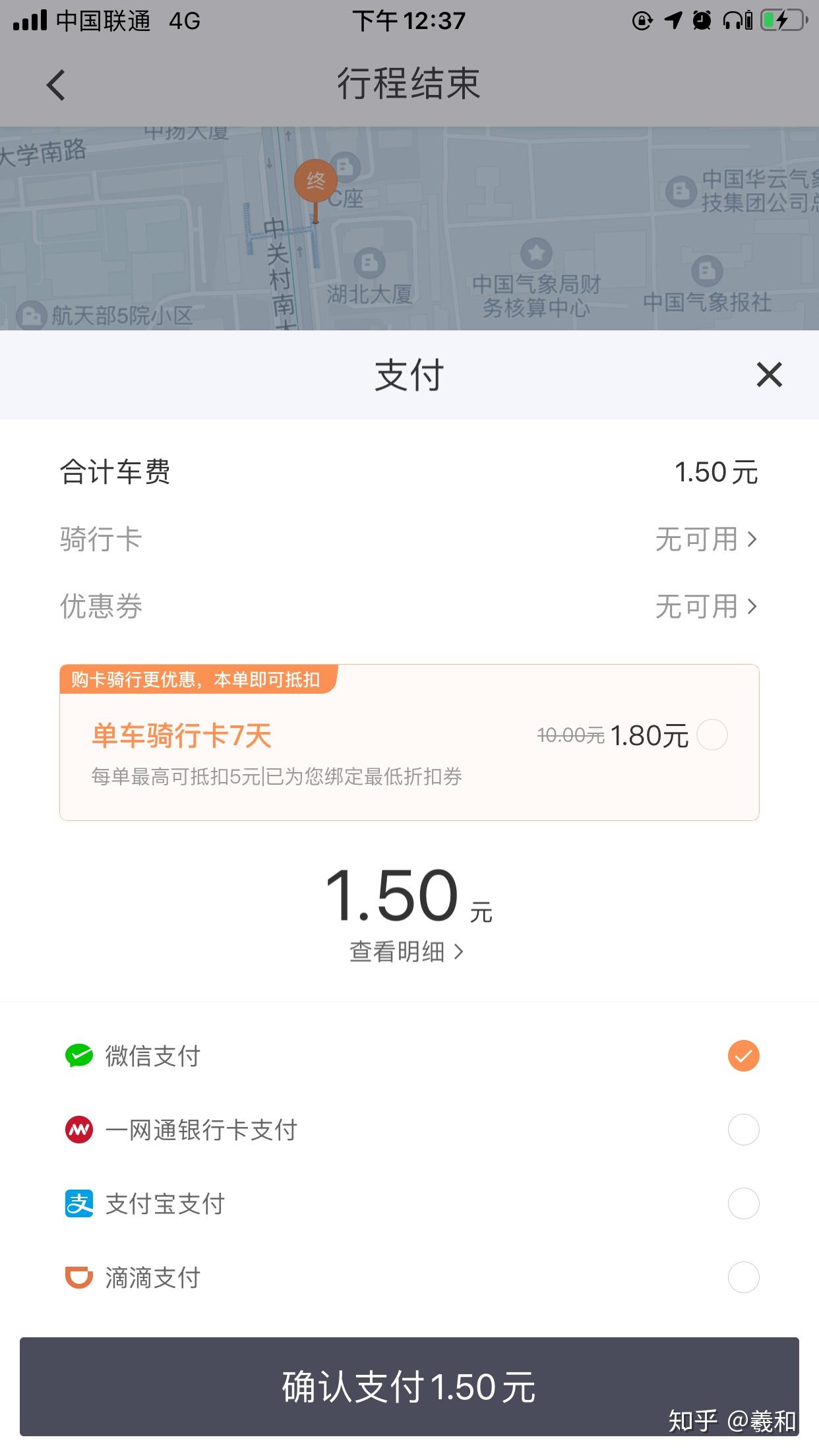The width and height of the screenshot is (819, 1456).
Task: Toggle off the WeChat Pay checkmark
Action: click(x=743, y=1056)
